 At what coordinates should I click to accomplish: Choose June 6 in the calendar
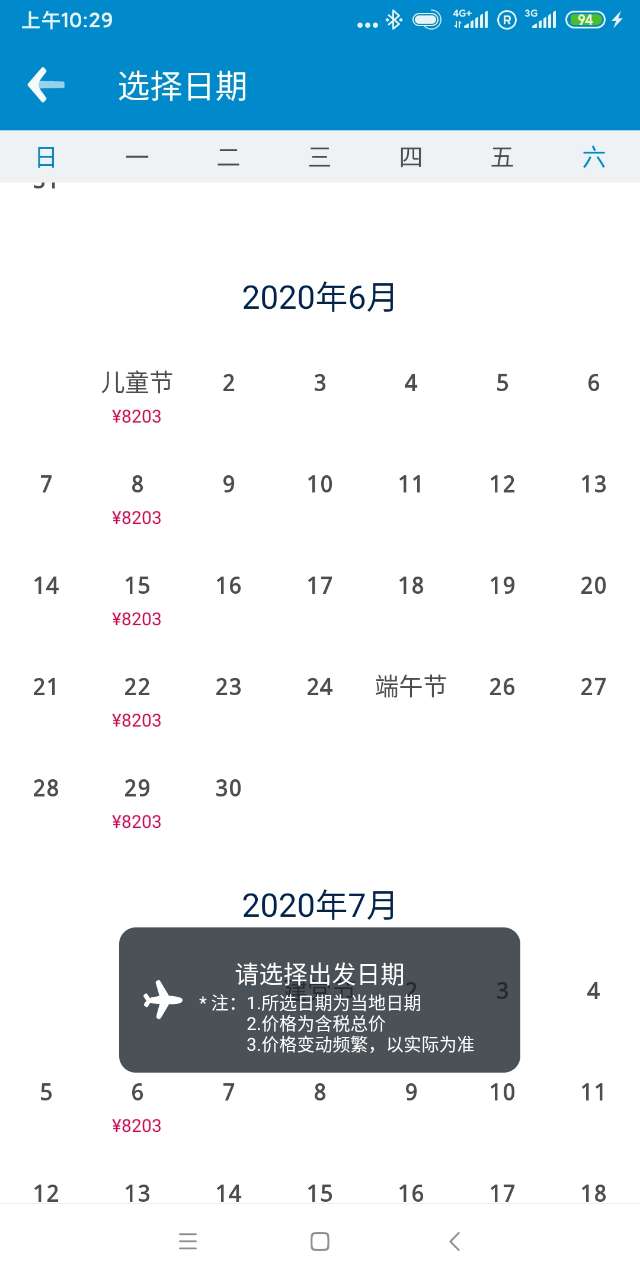(593, 383)
